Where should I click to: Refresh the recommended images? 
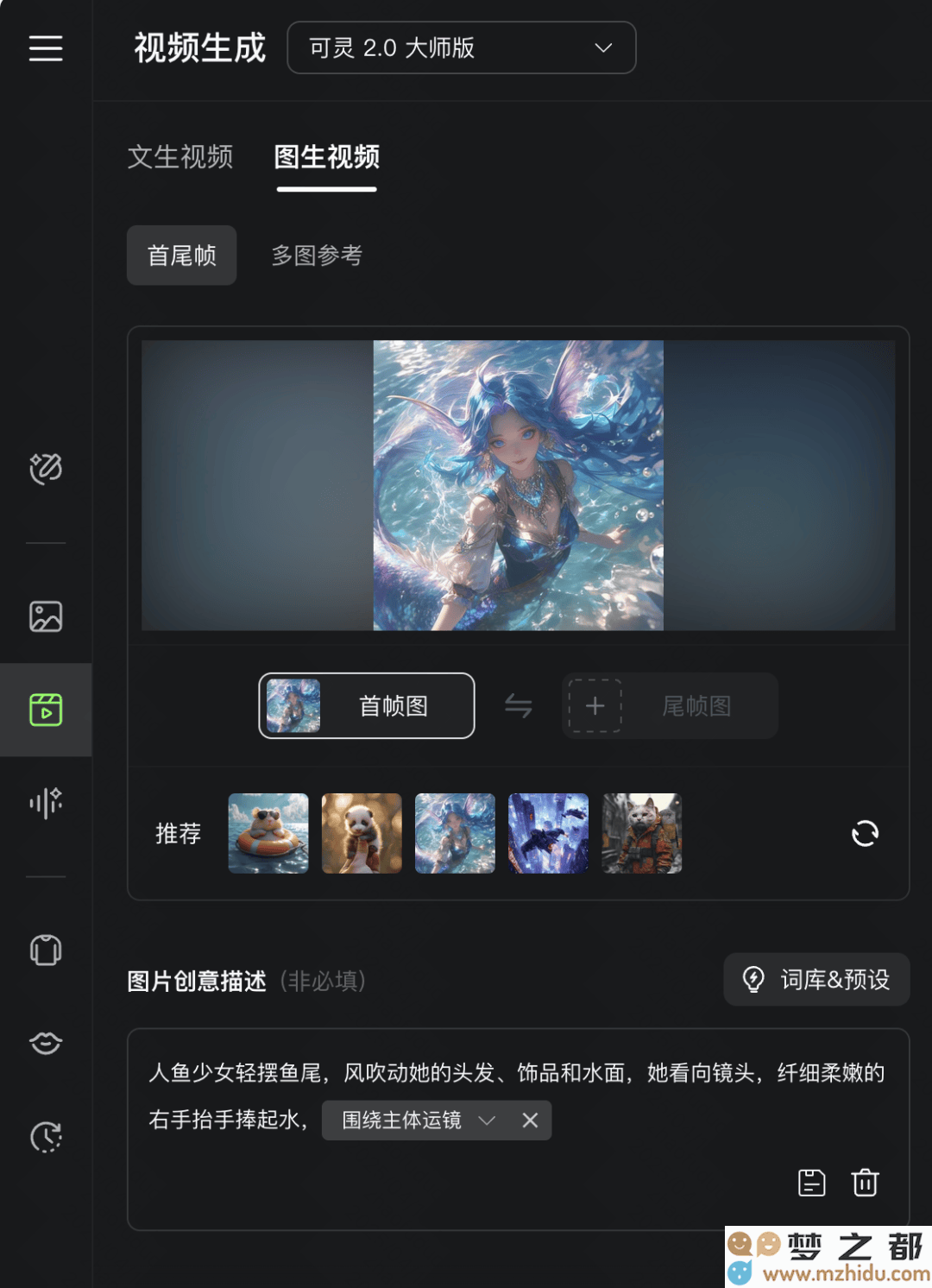click(x=865, y=833)
